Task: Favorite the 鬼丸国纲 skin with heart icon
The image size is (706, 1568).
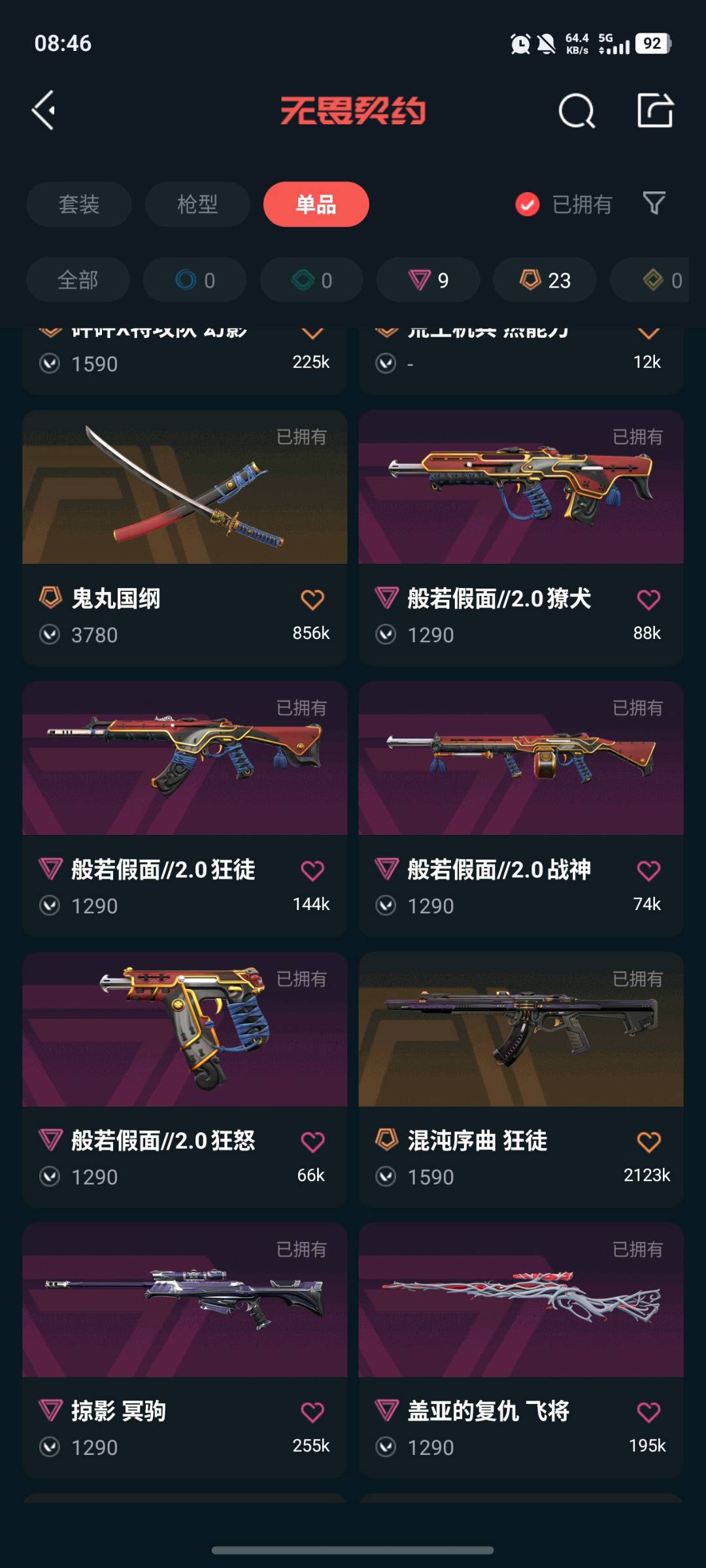Action: [x=312, y=600]
